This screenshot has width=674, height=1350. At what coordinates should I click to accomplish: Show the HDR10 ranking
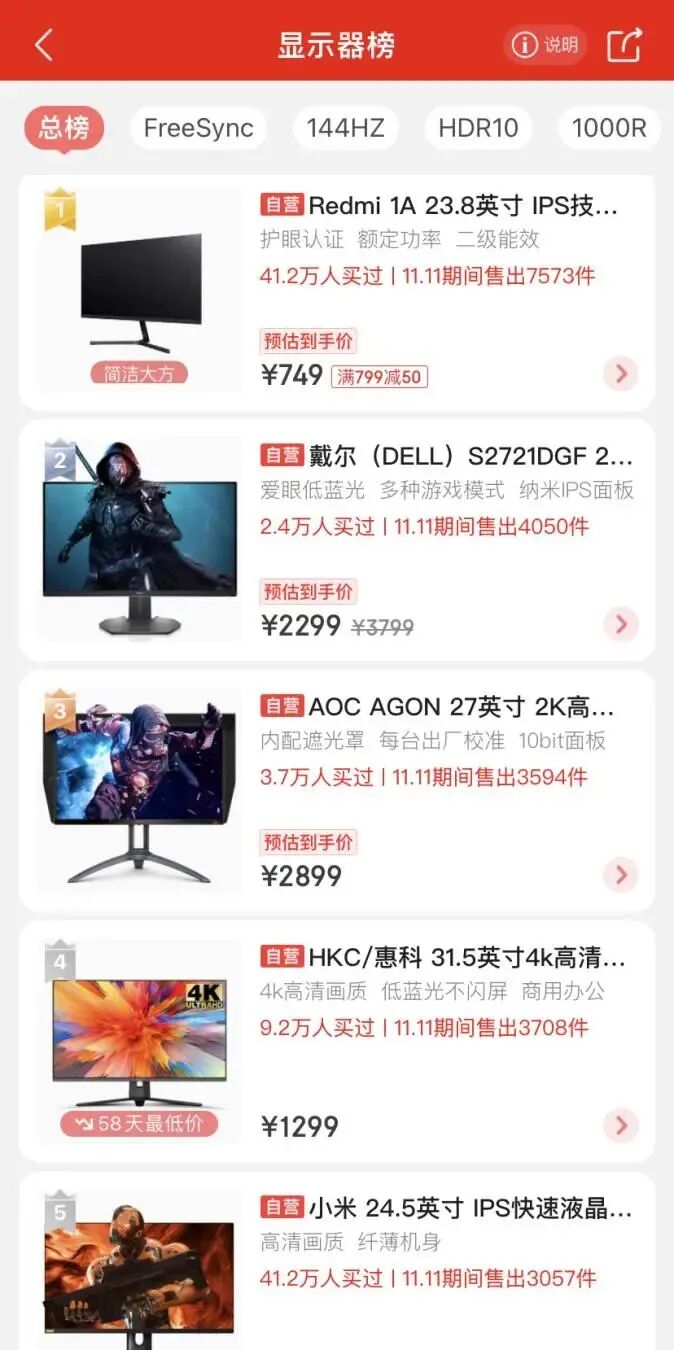pos(478,128)
